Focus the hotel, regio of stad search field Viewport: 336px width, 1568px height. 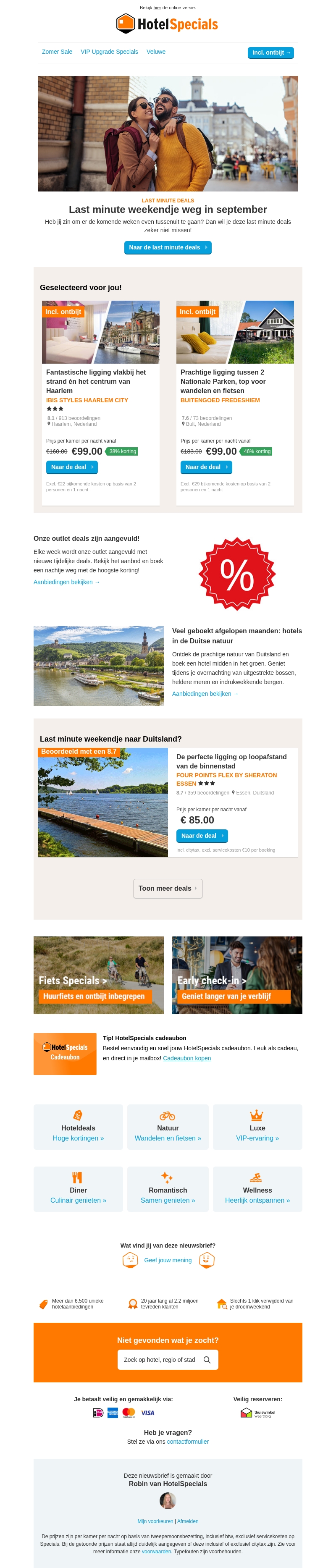coord(160,1359)
